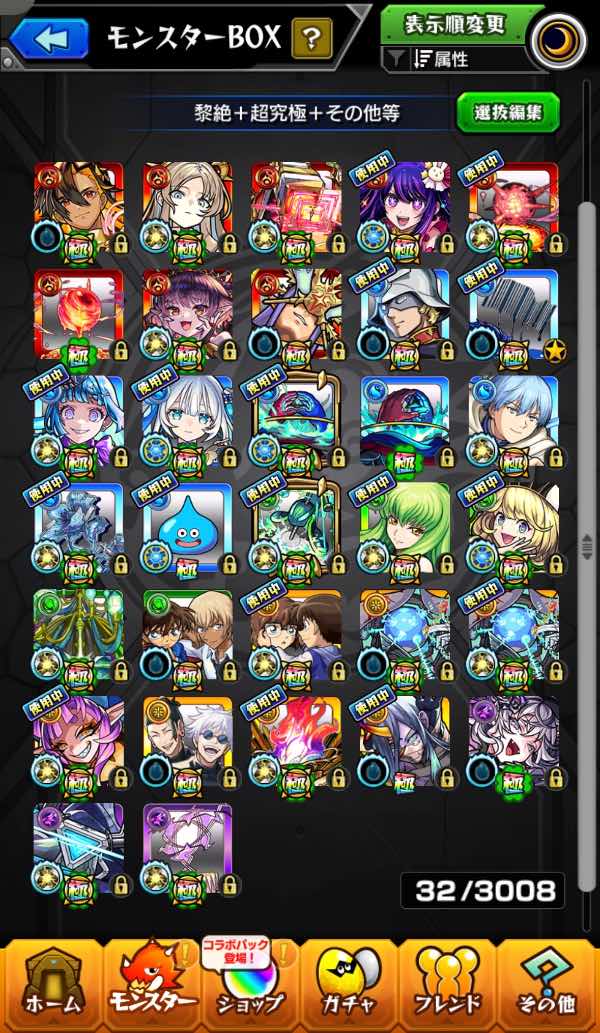Switch to the モンスター tab

pos(152,986)
